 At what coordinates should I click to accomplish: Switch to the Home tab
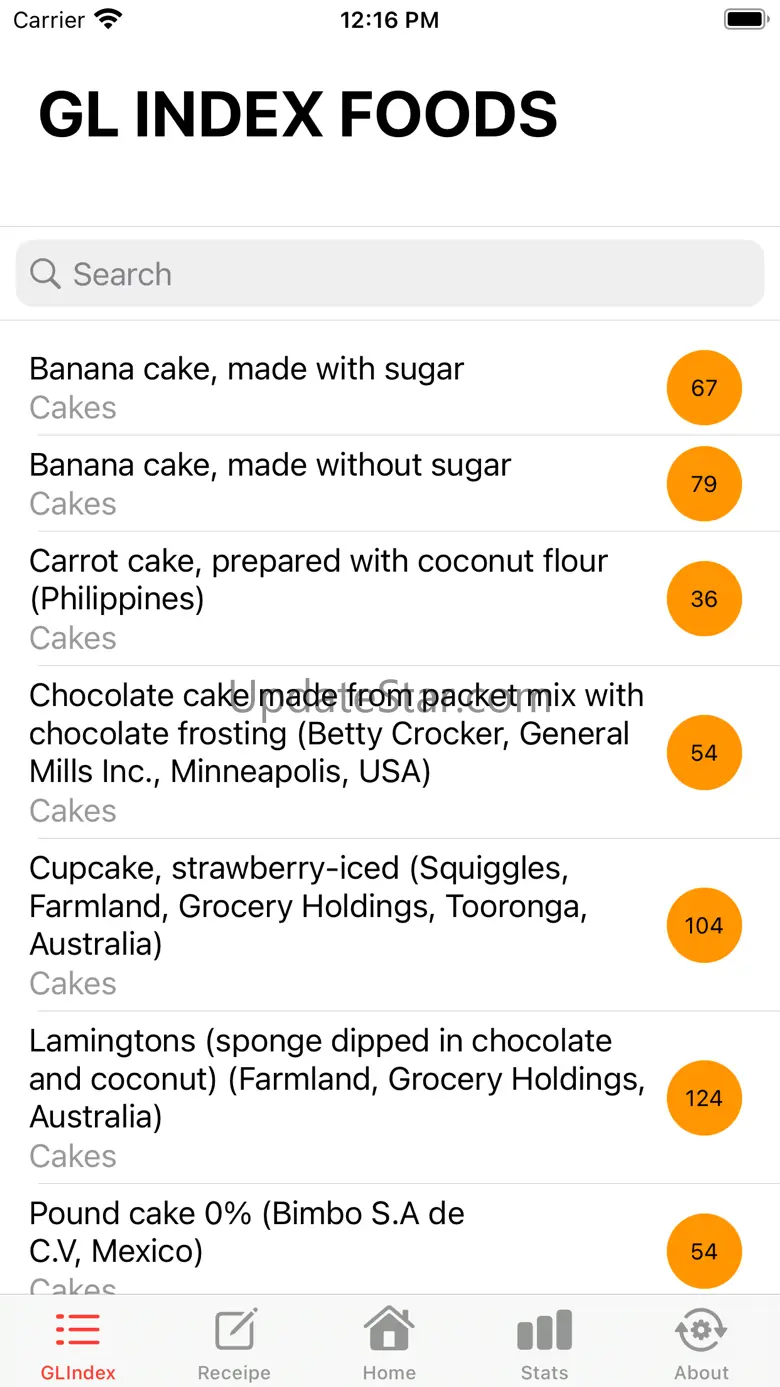(389, 1344)
